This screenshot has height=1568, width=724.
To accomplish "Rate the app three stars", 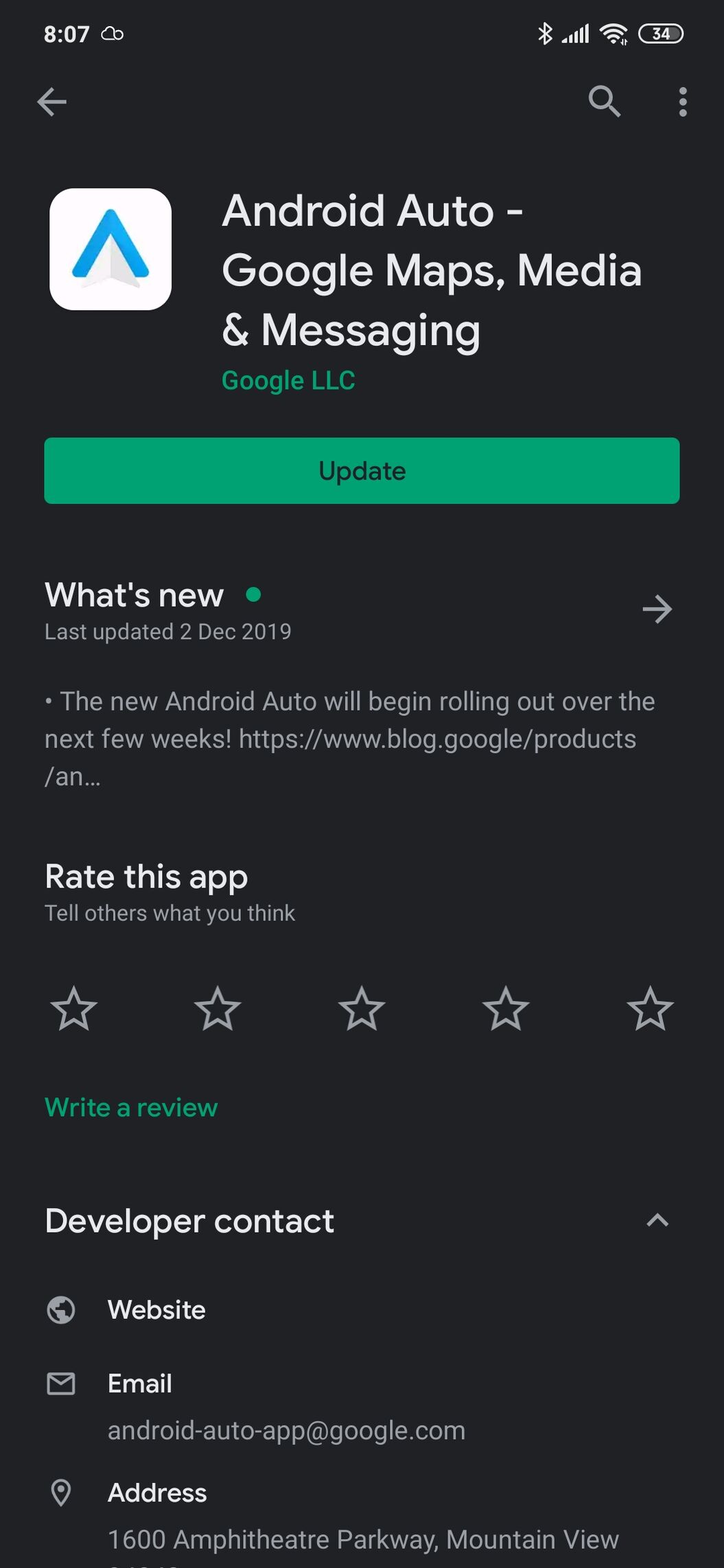I will (x=362, y=1008).
